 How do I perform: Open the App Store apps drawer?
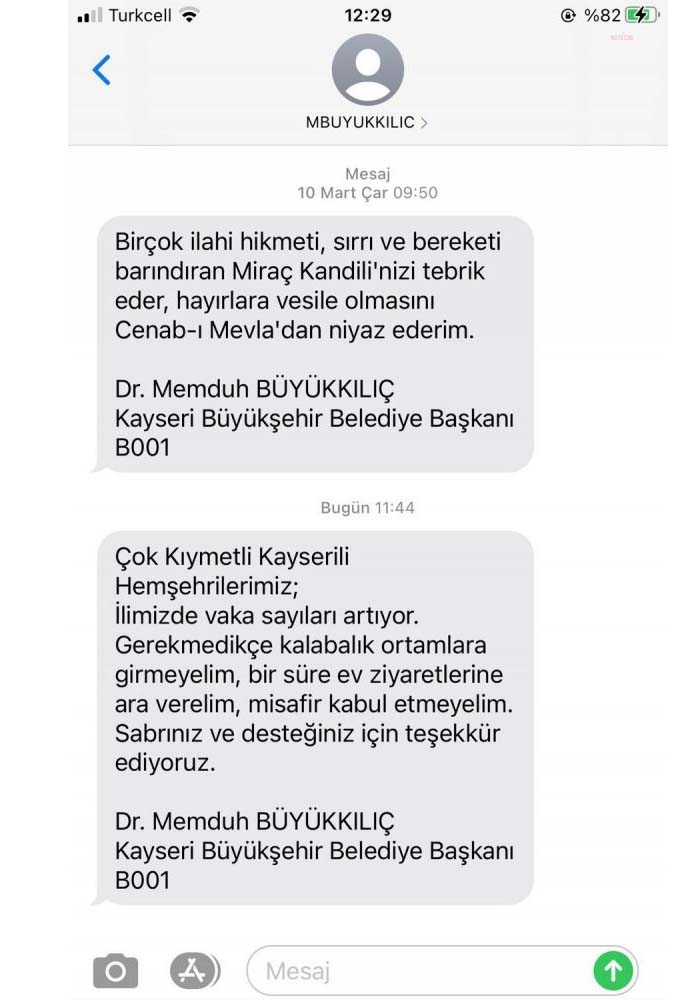point(193,969)
